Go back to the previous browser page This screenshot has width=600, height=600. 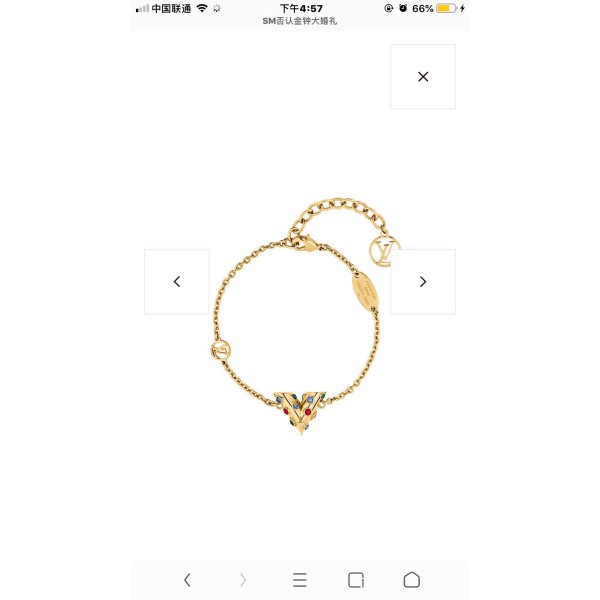(187, 580)
